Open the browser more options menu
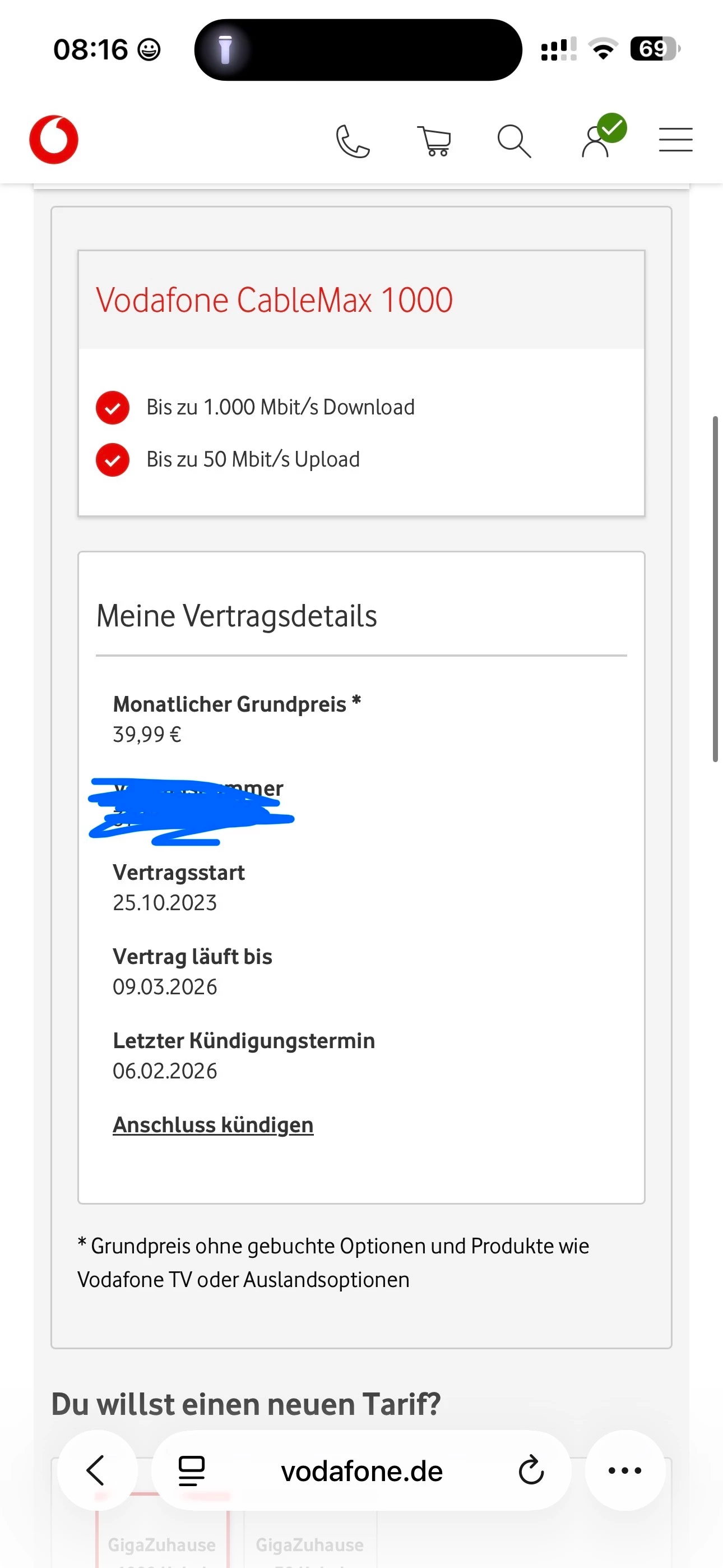 [624, 1470]
